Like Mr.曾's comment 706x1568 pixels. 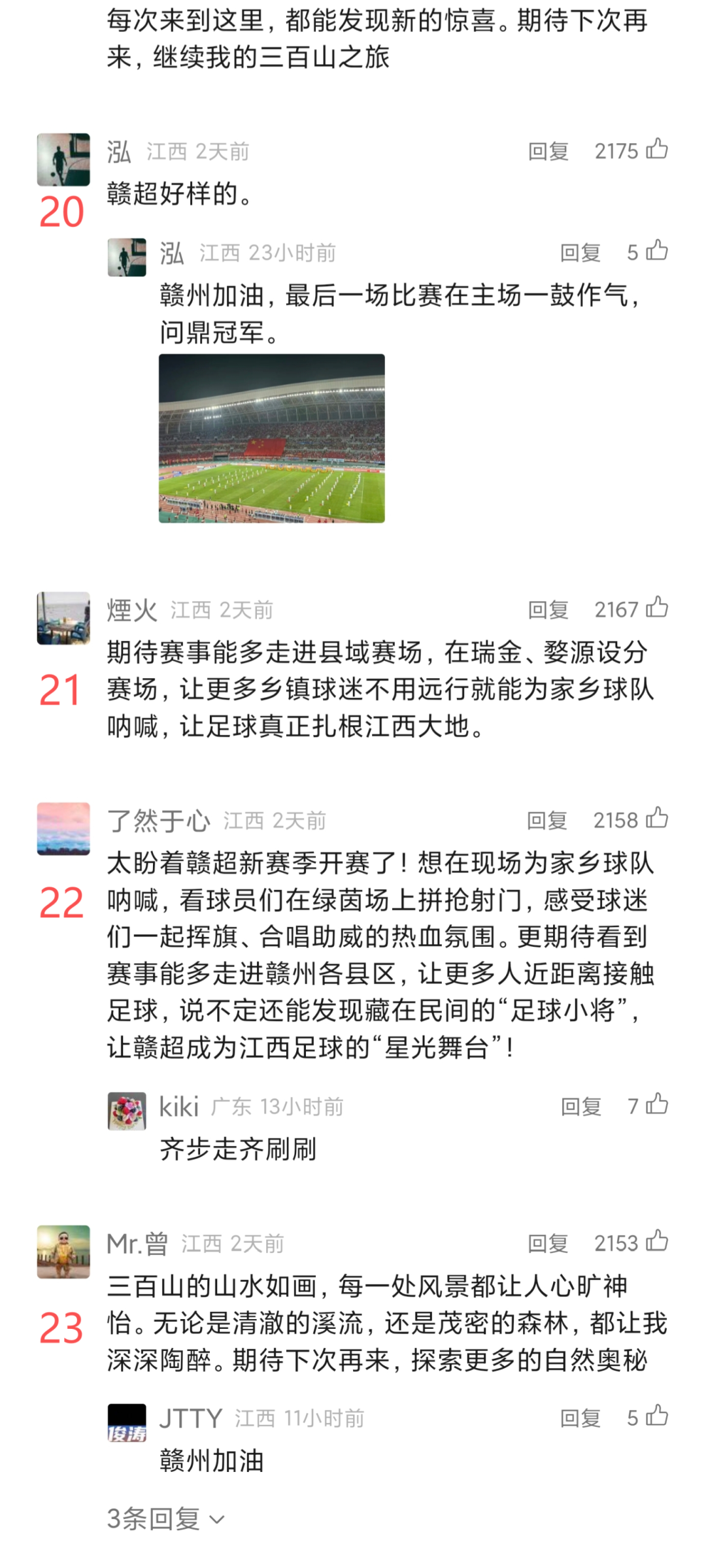tap(657, 1241)
